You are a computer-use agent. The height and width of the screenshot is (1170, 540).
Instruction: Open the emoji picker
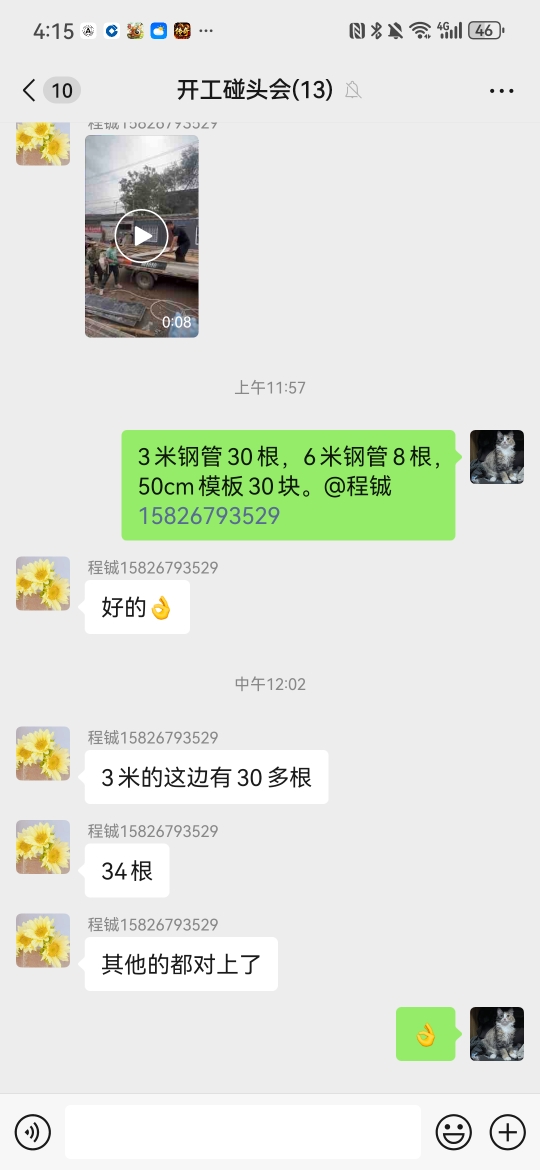coord(453,1132)
